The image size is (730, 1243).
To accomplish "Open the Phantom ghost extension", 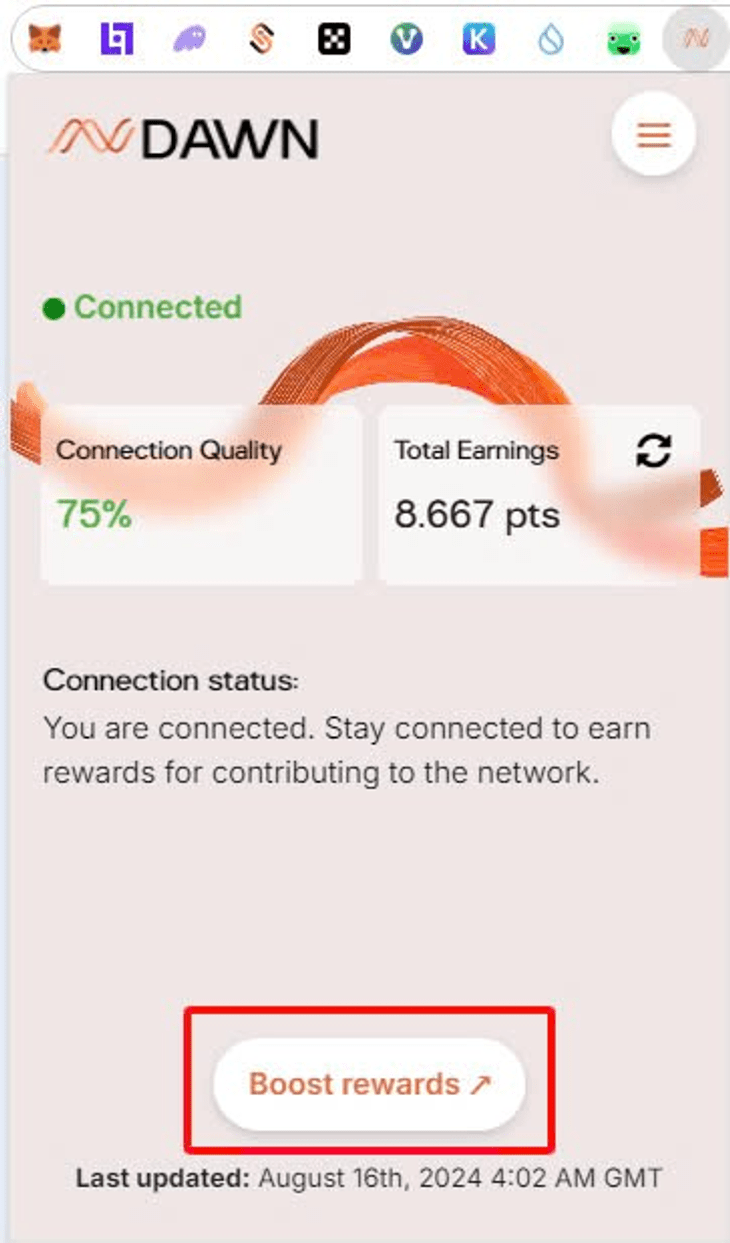I will (x=188, y=39).
